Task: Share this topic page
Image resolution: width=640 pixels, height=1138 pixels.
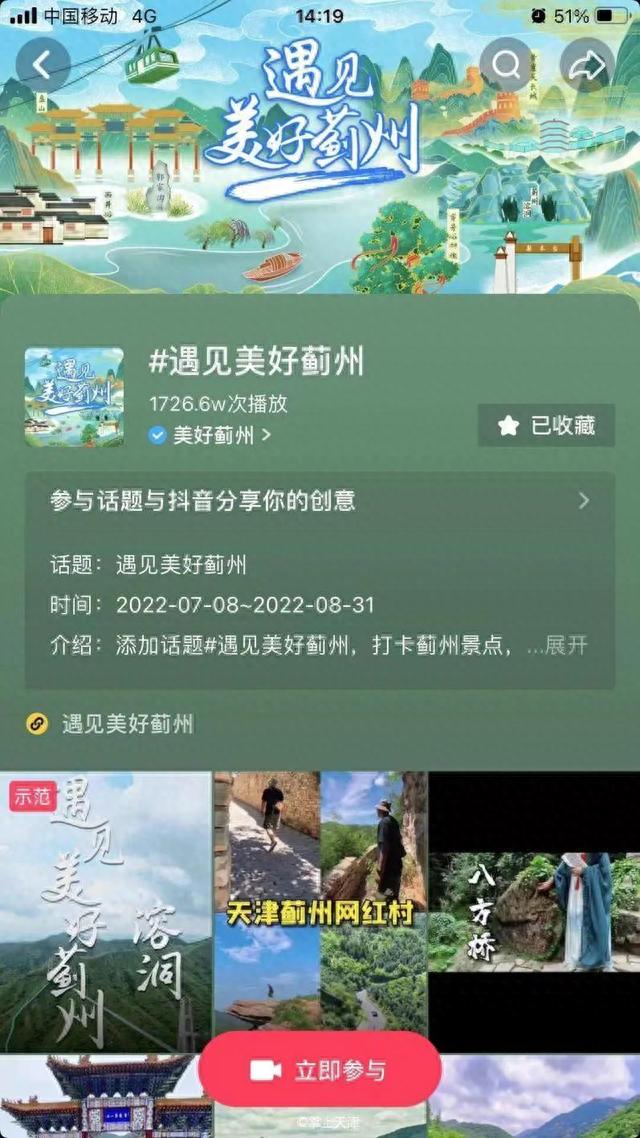Action: 587,65
